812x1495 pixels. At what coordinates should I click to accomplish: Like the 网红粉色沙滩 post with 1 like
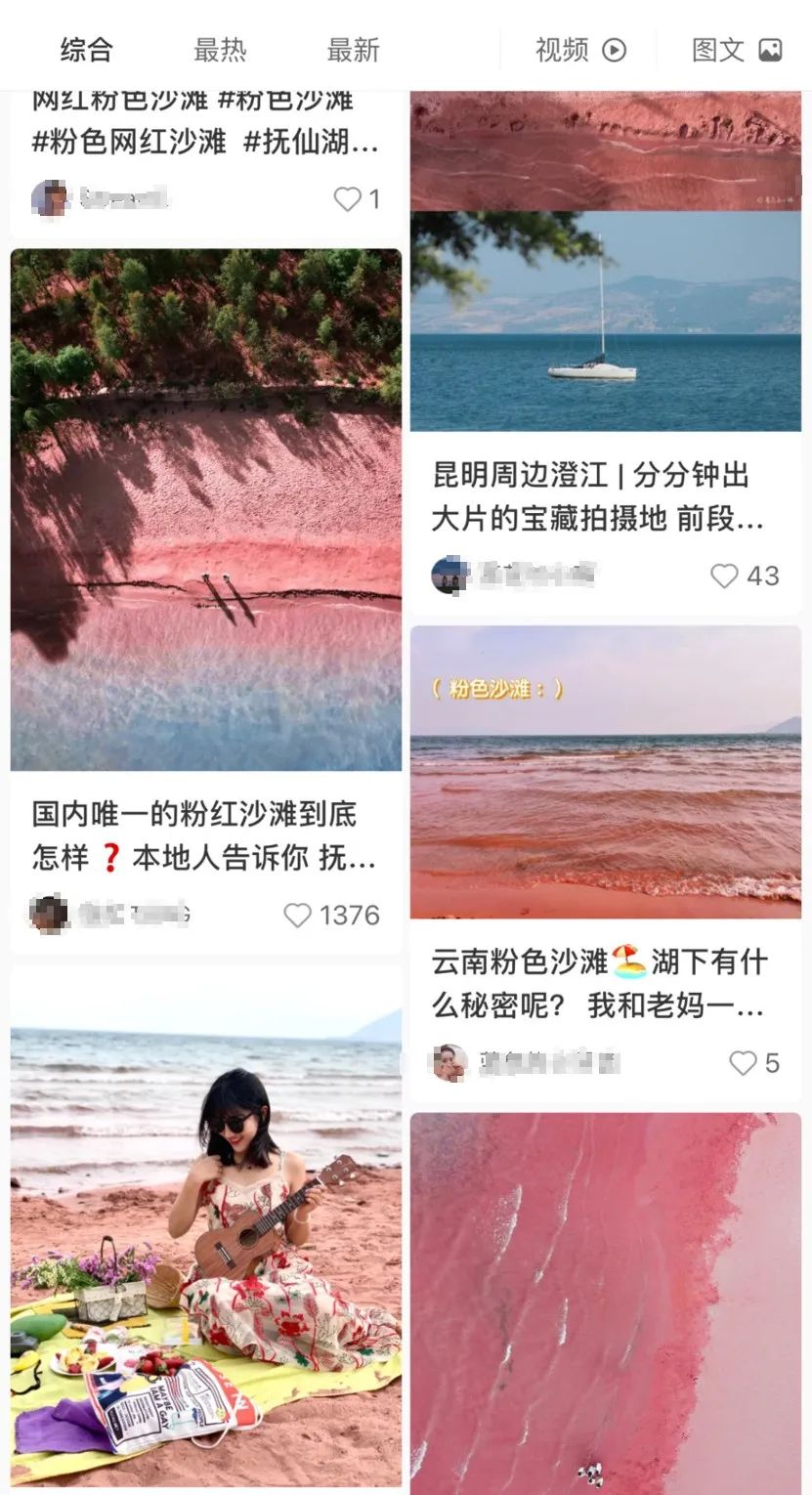347,199
